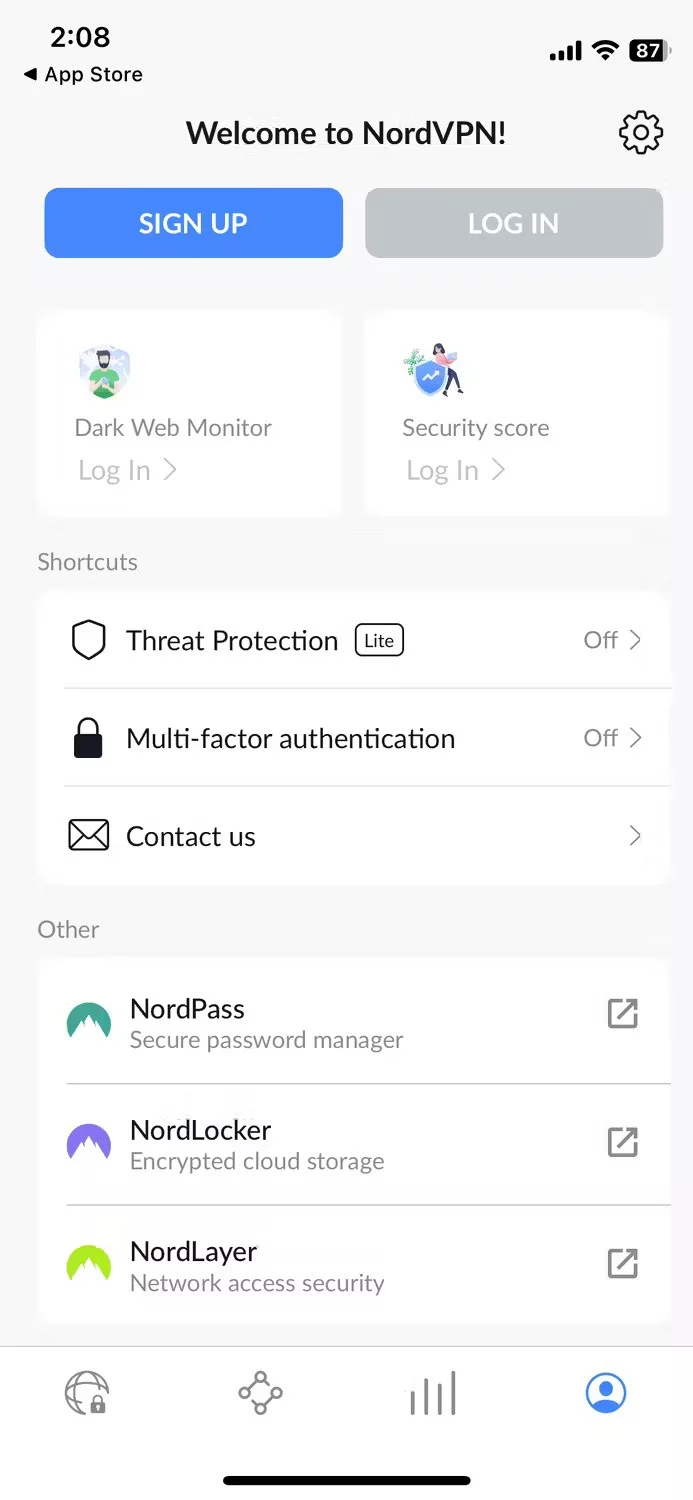The width and height of the screenshot is (693, 1500).
Task: Tap the LOG IN button
Action: click(513, 223)
